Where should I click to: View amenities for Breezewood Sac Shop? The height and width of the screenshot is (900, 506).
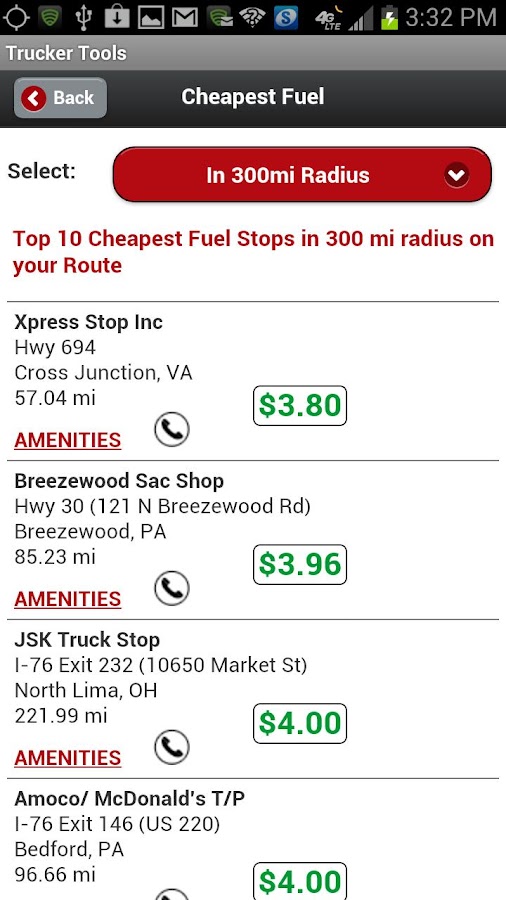(68, 599)
